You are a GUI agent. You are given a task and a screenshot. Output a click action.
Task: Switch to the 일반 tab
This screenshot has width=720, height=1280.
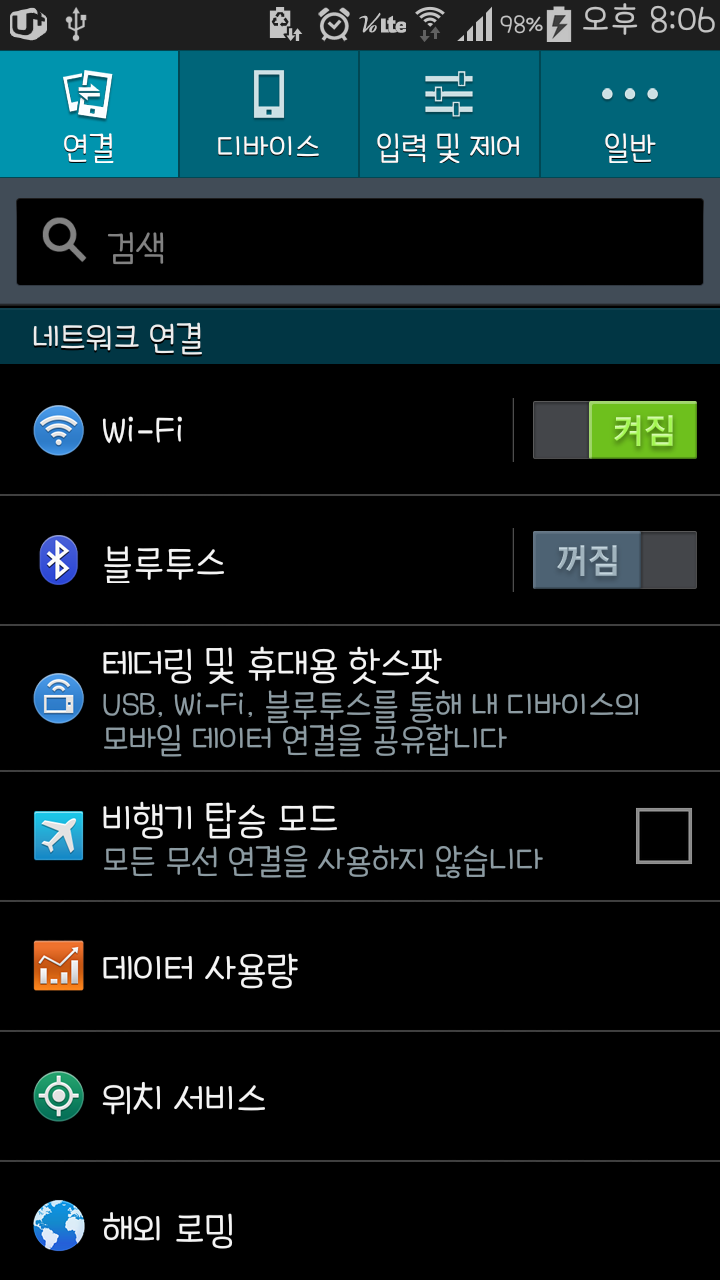coord(629,114)
